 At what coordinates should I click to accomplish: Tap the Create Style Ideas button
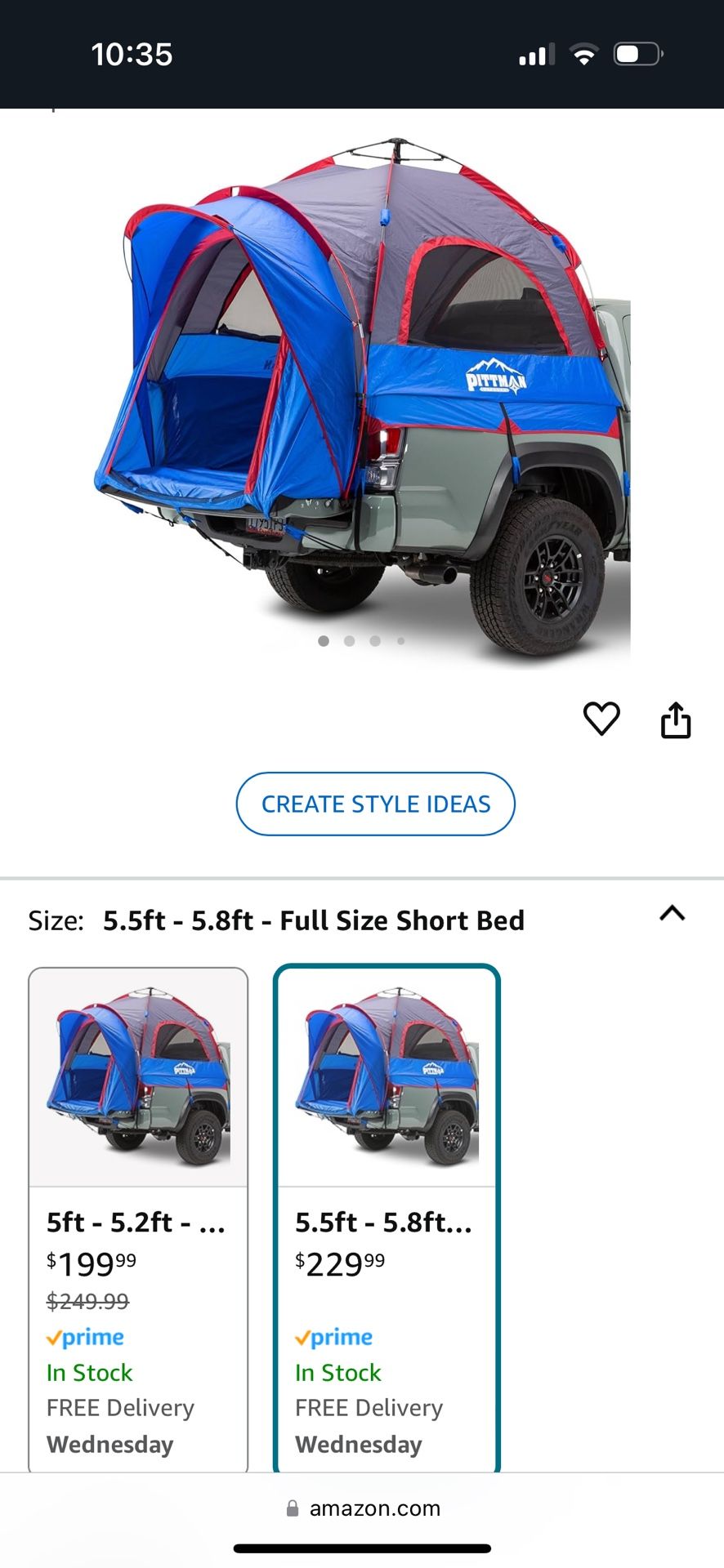point(376,804)
